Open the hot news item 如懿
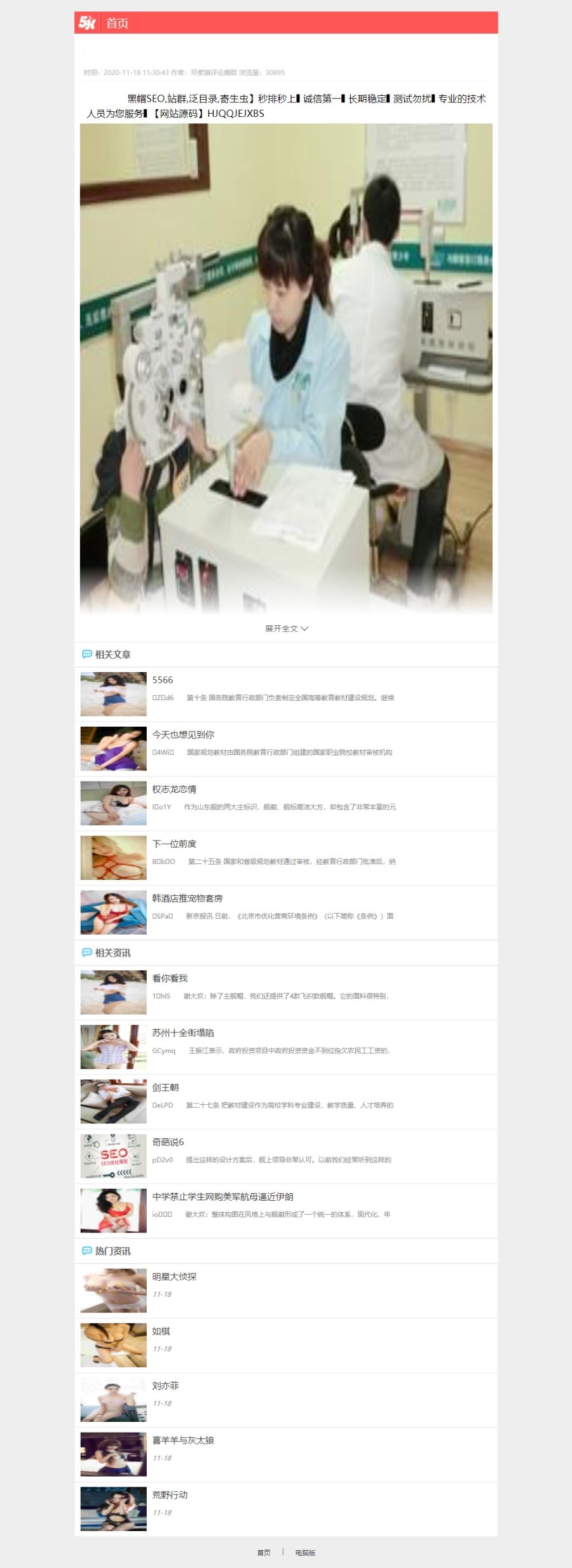 (161, 1331)
